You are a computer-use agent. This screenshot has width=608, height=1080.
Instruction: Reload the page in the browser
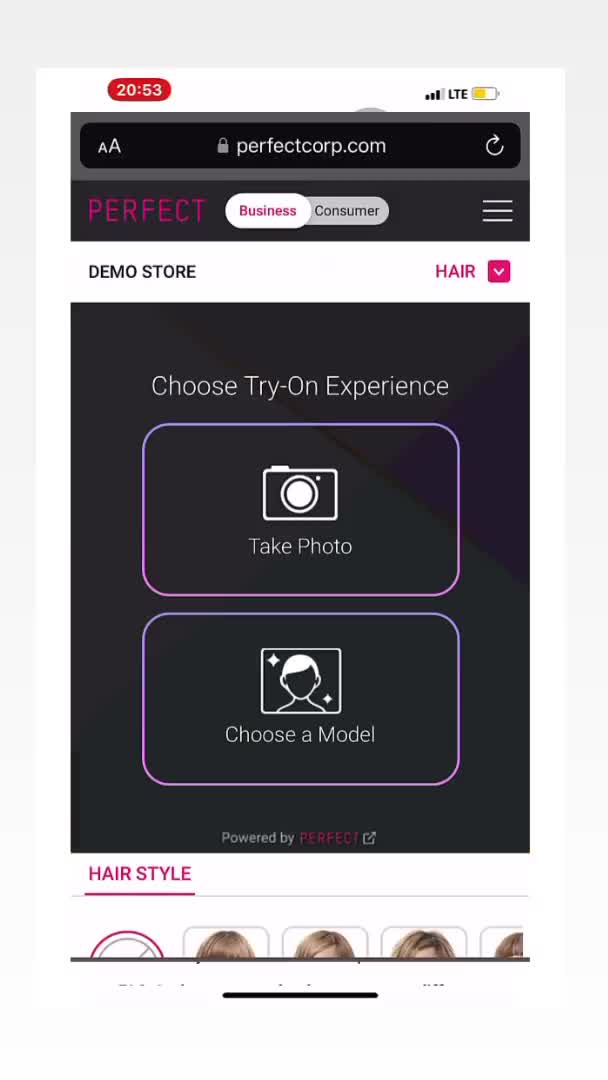[494, 146]
